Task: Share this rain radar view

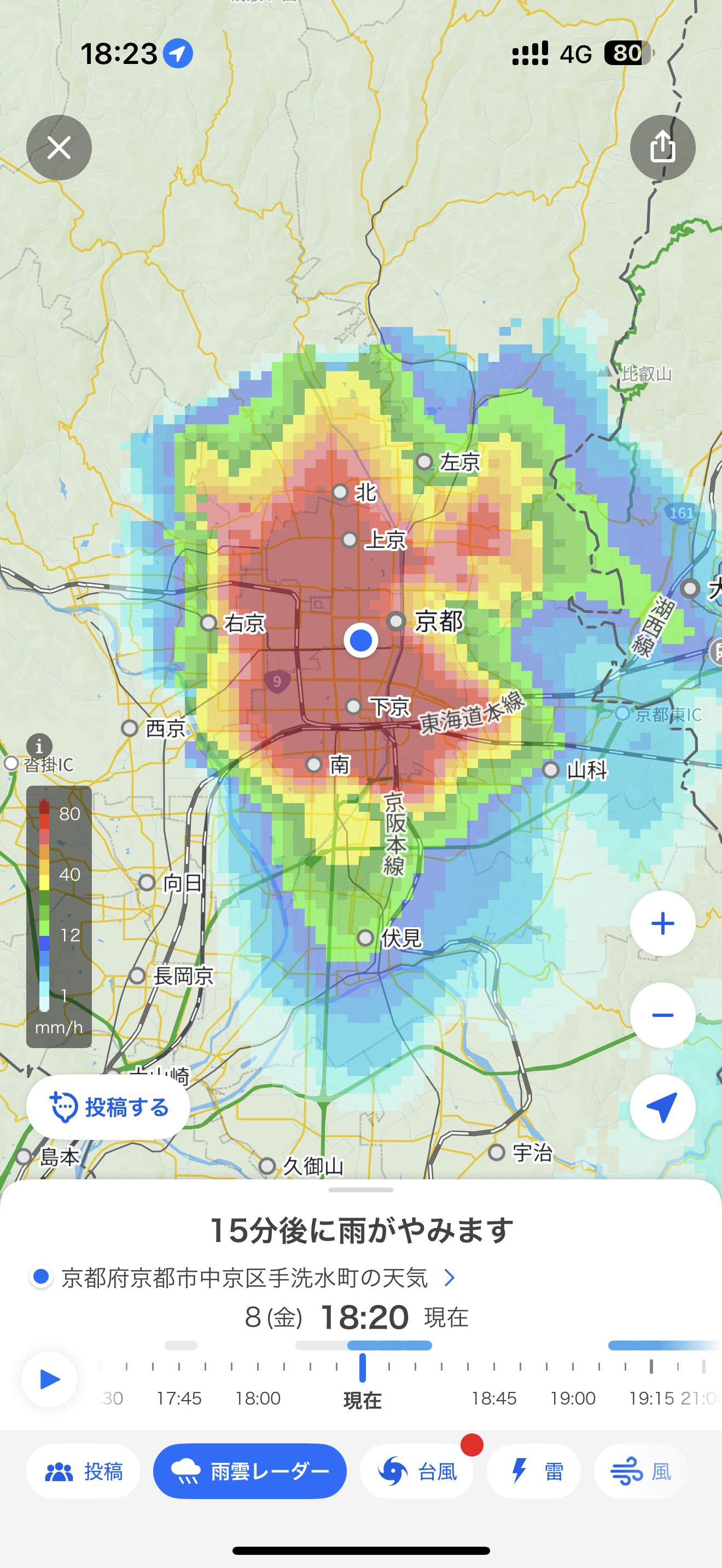Action: pyautogui.click(x=662, y=148)
